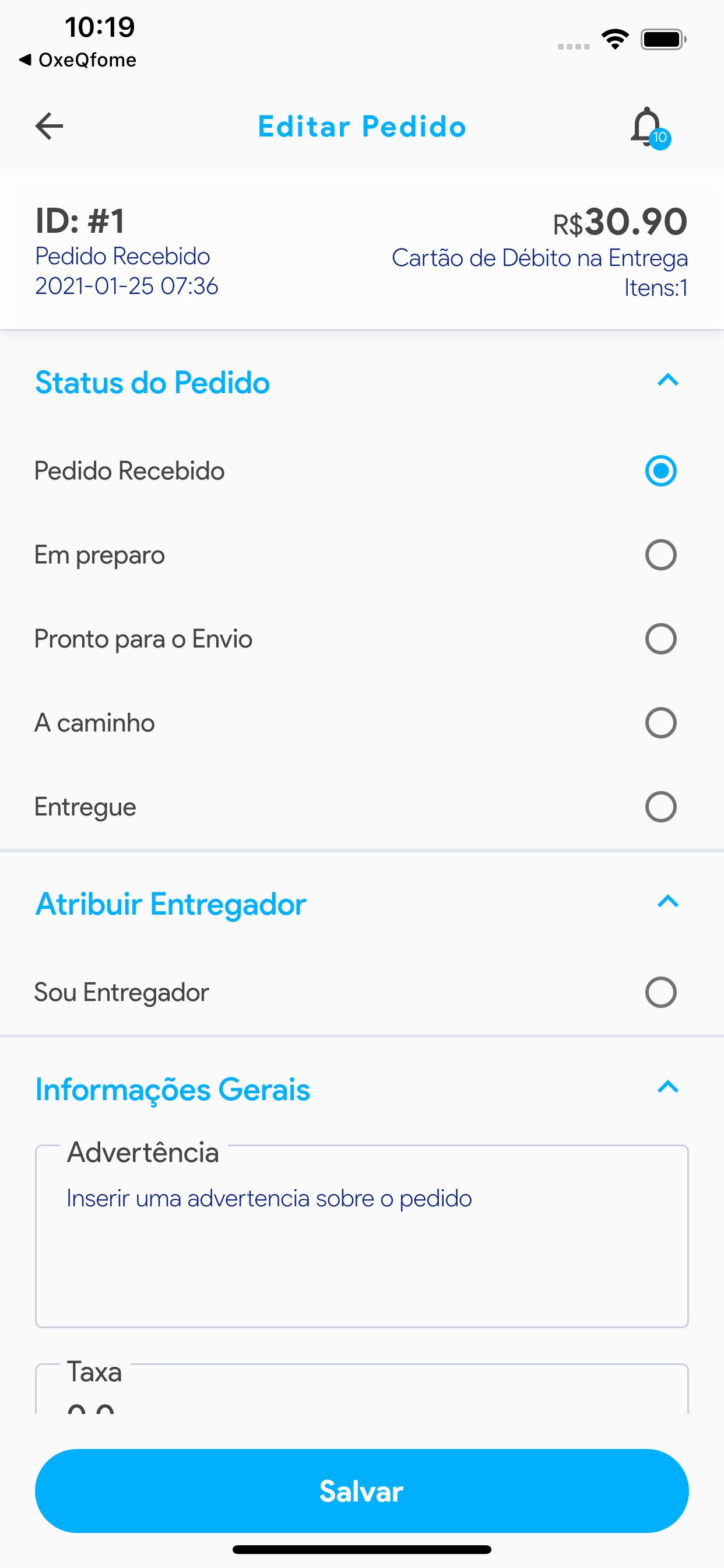Collapse the Atribuir Entregador section
The height and width of the screenshot is (1568, 724).
coord(667,902)
